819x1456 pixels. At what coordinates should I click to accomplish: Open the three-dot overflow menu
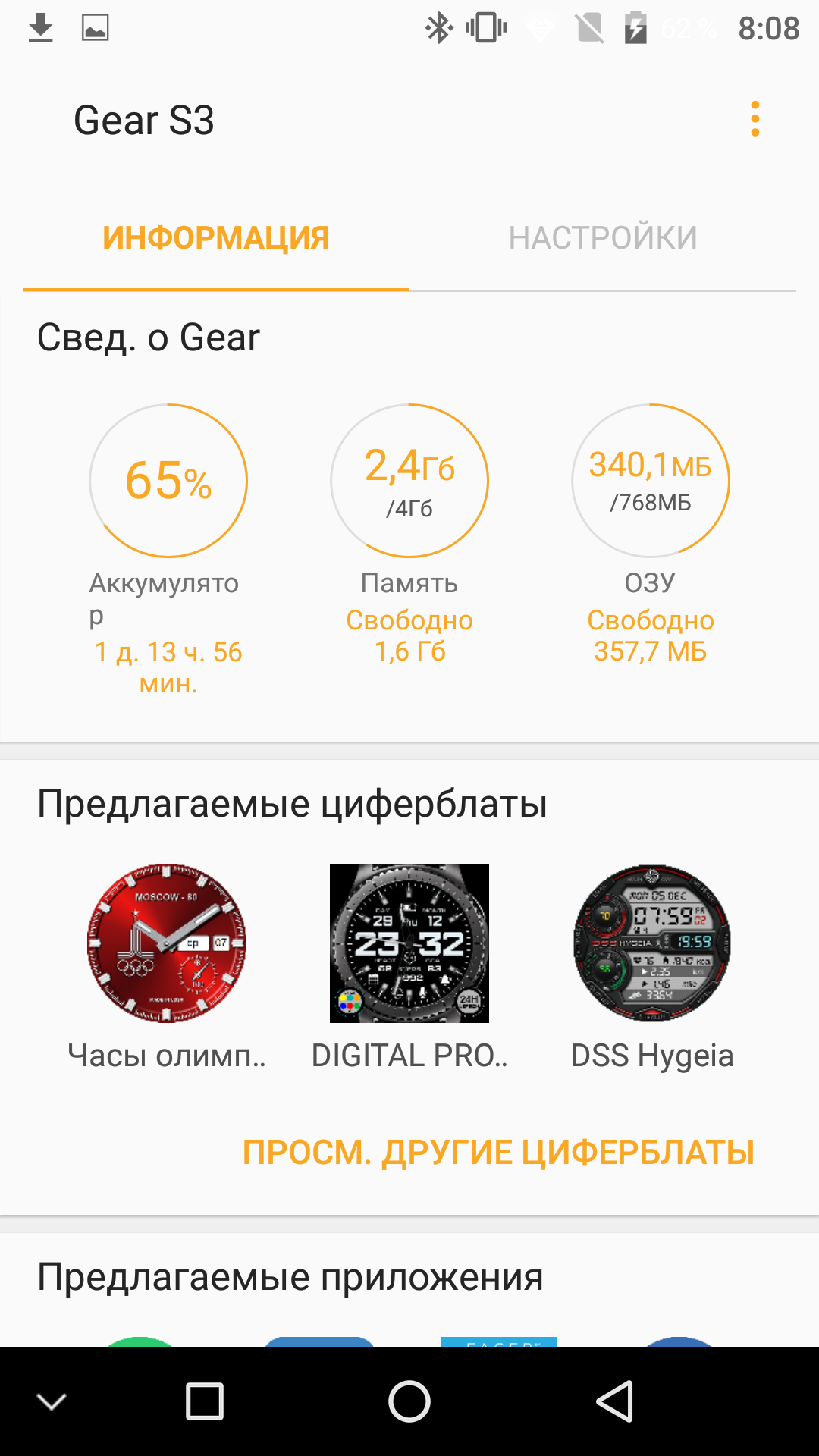[x=755, y=119]
